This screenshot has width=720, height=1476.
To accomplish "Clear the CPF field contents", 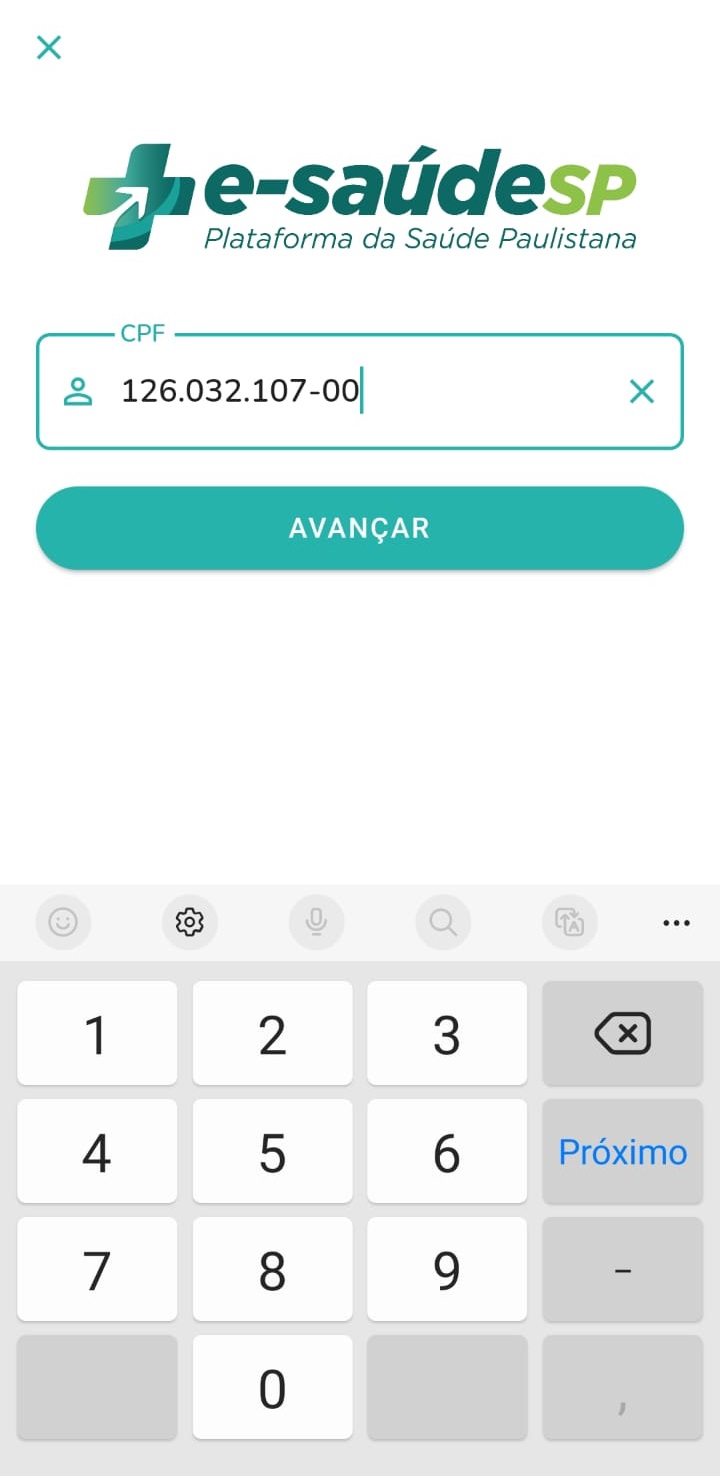I will point(641,391).
